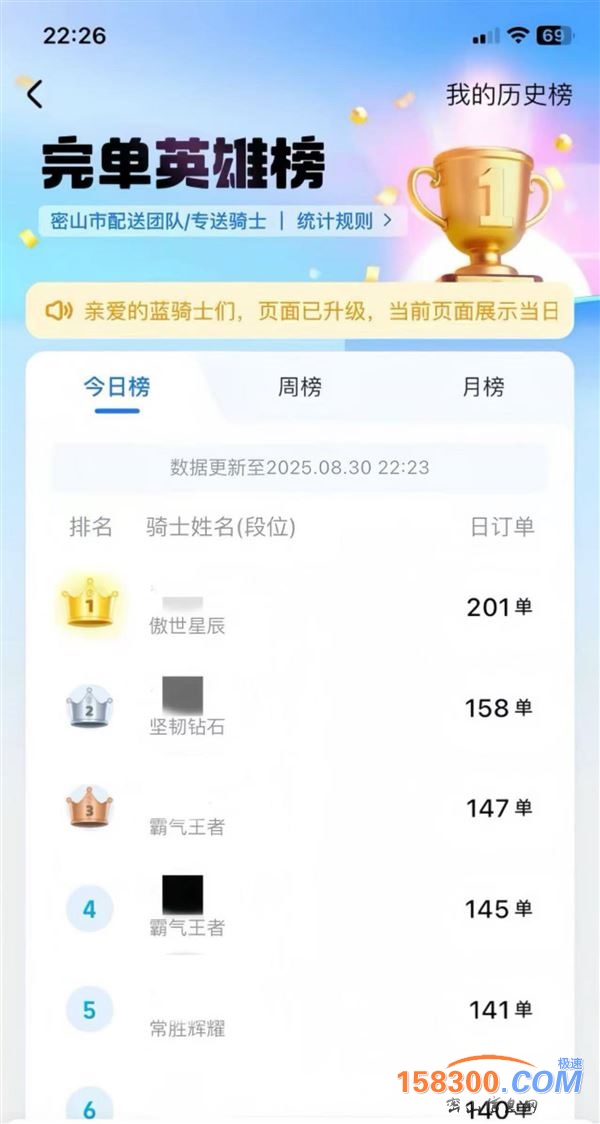Open 我的历史榜 history ranking
This screenshot has width=600, height=1124.
[508, 95]
